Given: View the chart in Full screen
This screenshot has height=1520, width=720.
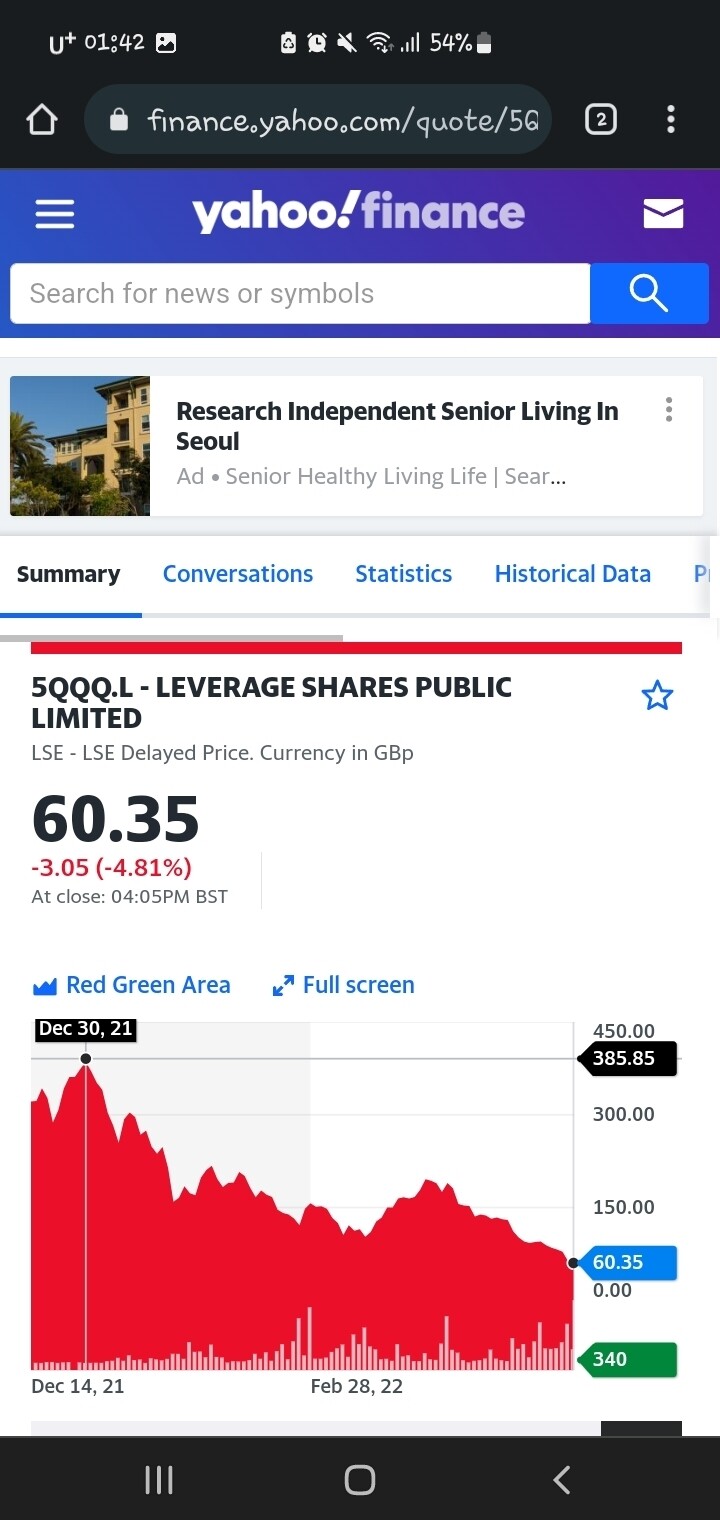Looking at the screenshot, I should coord(344,985).
